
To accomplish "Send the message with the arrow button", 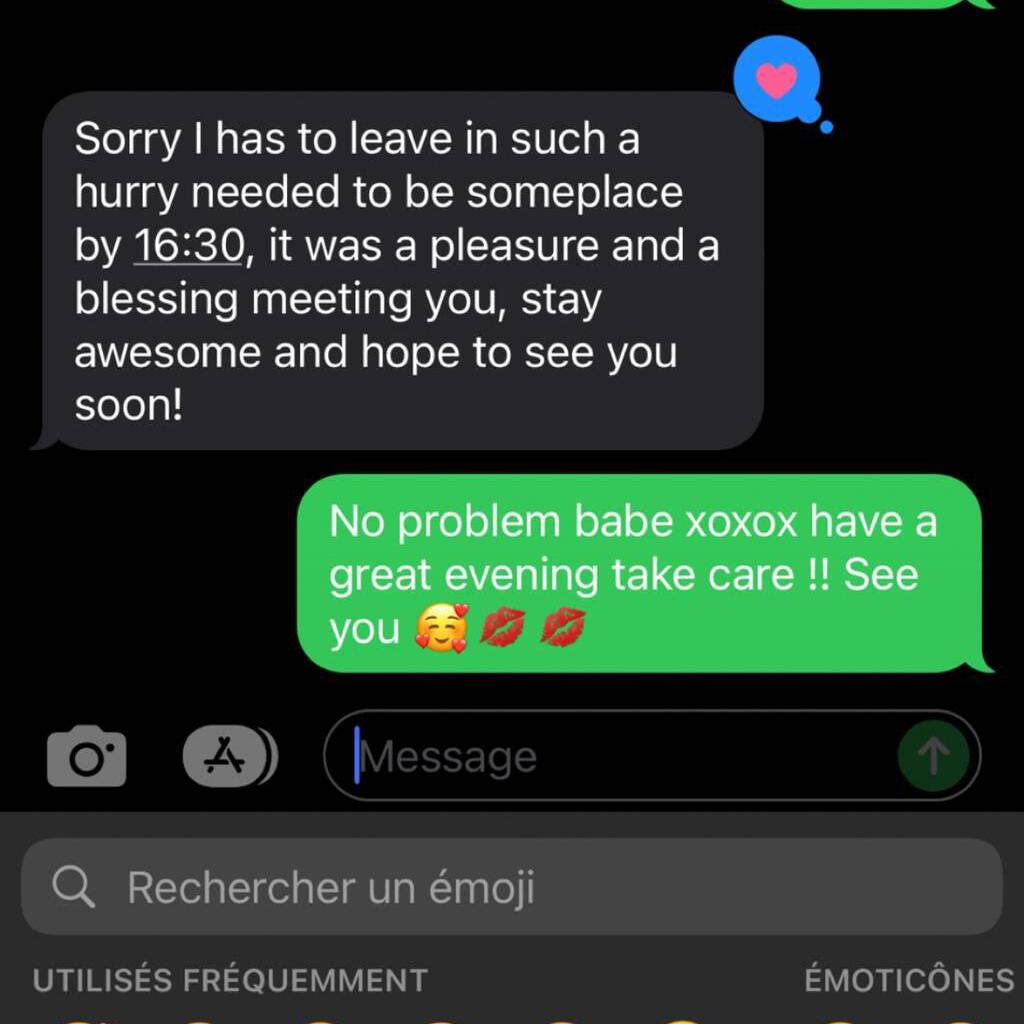I will [933, 757].
